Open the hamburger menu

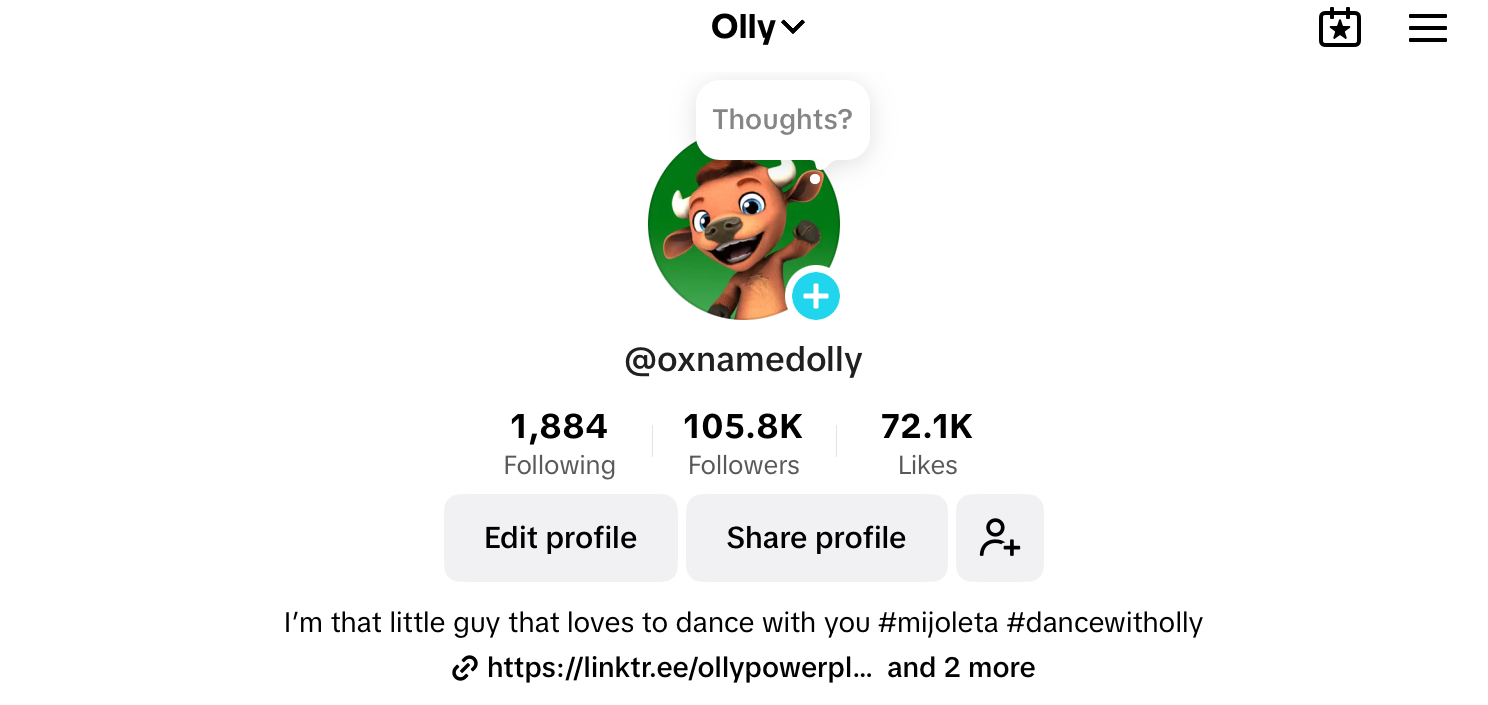coord(1427,28)
